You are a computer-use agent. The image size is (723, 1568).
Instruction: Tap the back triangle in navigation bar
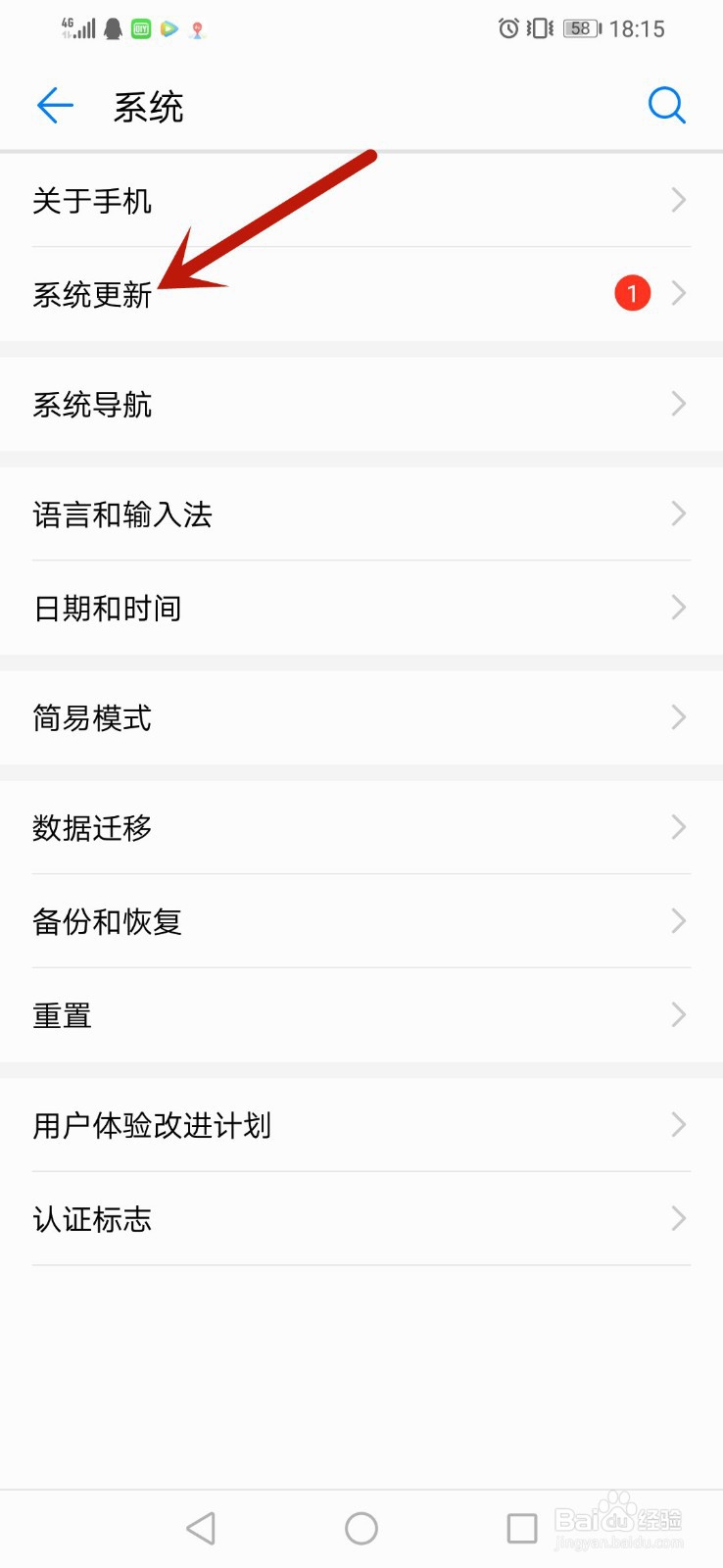click(201, 1527)
